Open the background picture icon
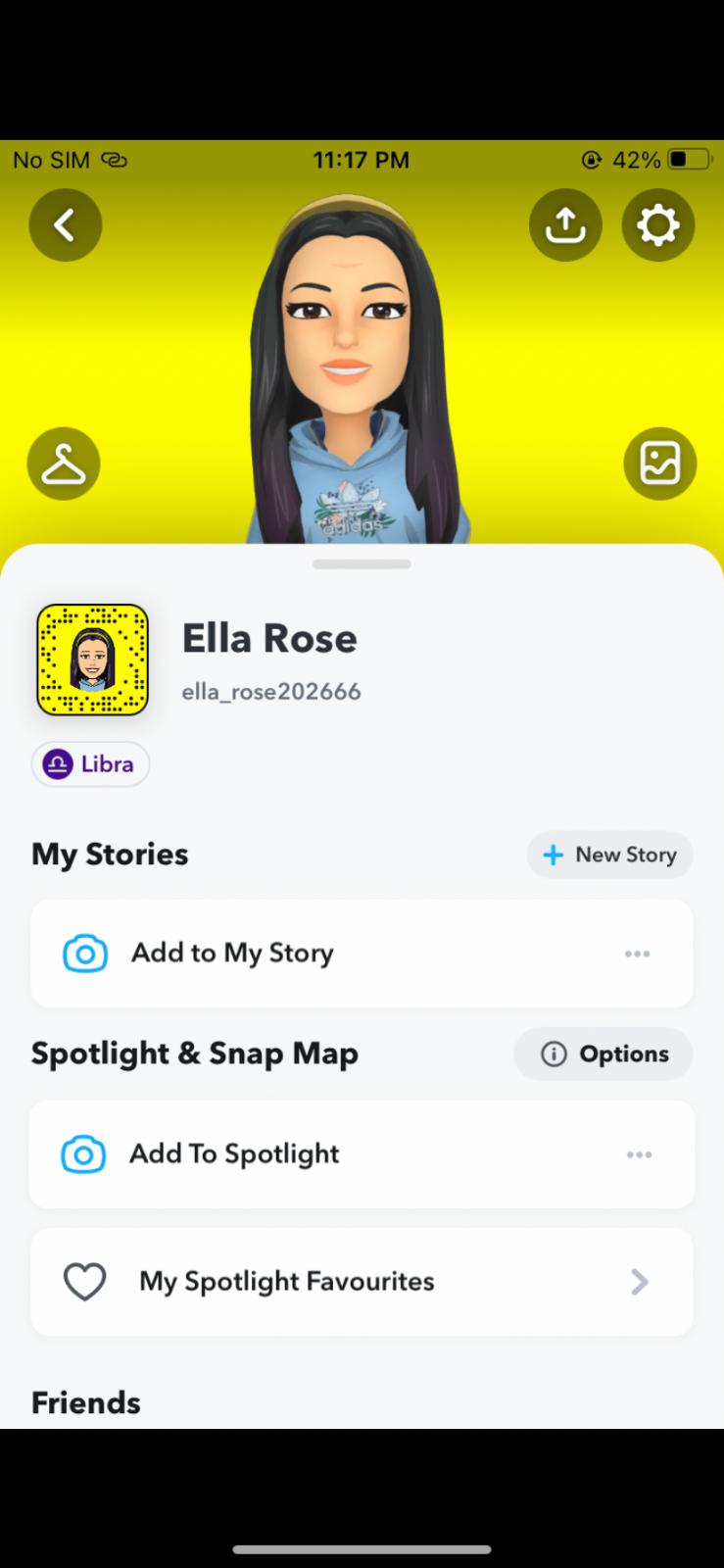724x1568 pixels. pyautogui.click(x=659, y=464)
